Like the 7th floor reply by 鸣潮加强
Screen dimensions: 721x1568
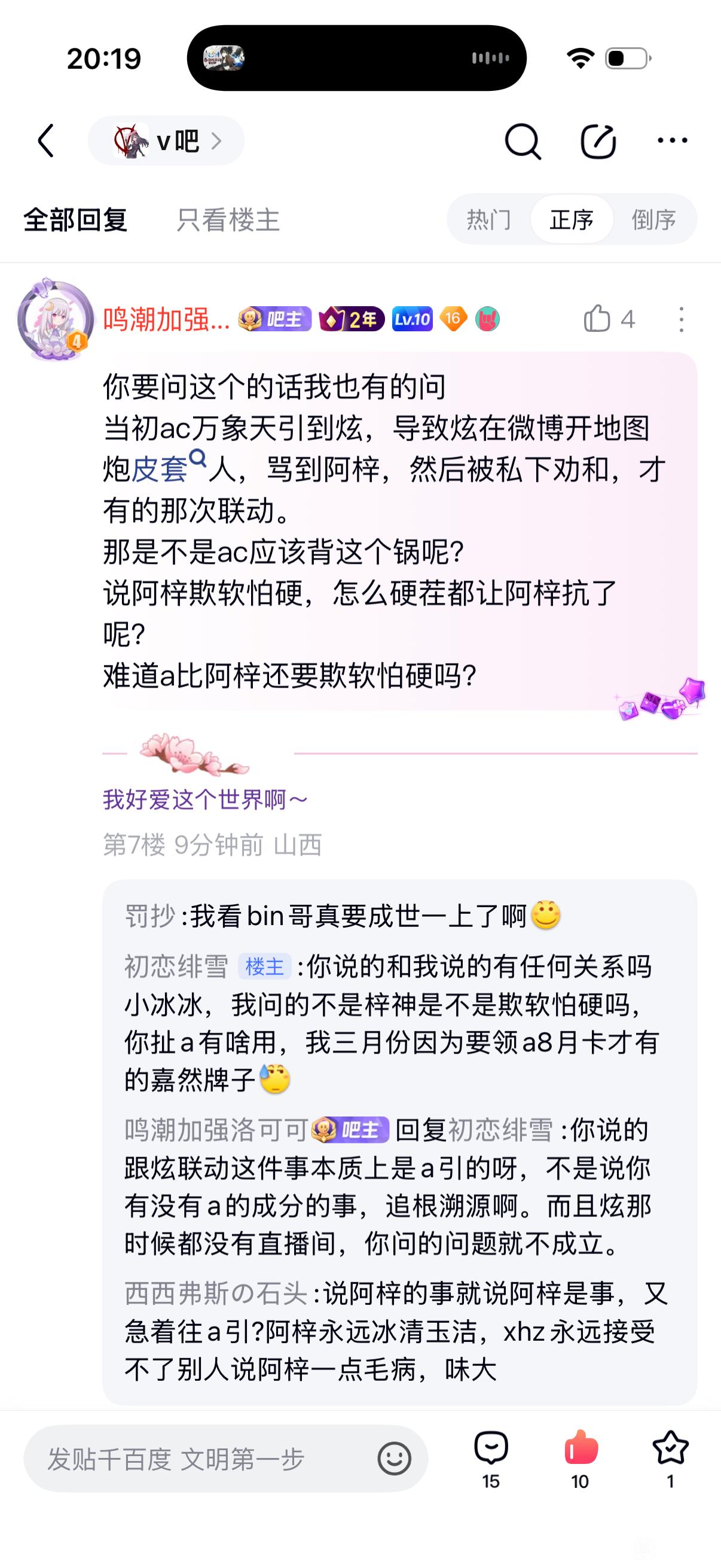tap(597, 319)
